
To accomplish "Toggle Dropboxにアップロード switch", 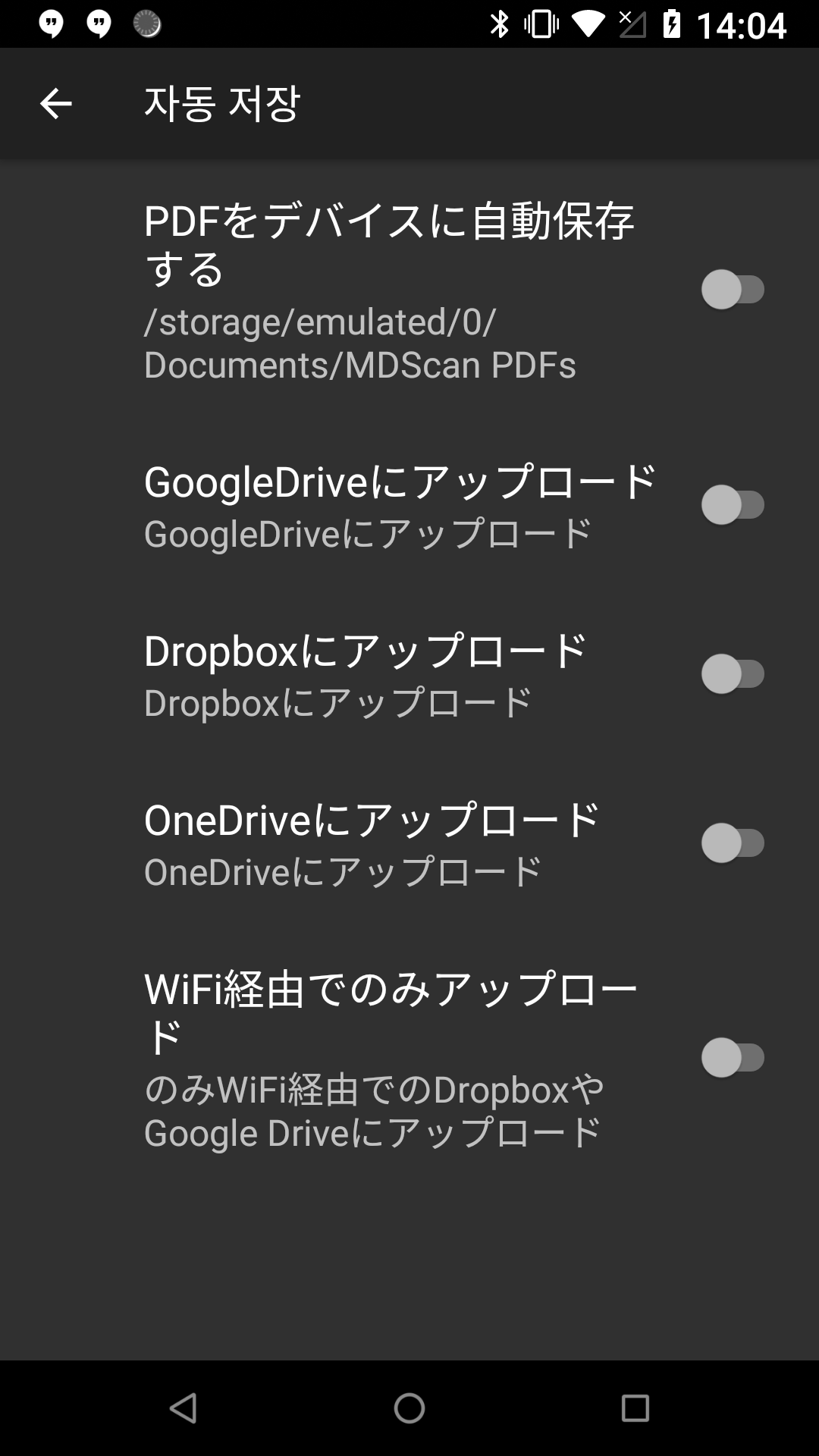I will click(733, 674).
